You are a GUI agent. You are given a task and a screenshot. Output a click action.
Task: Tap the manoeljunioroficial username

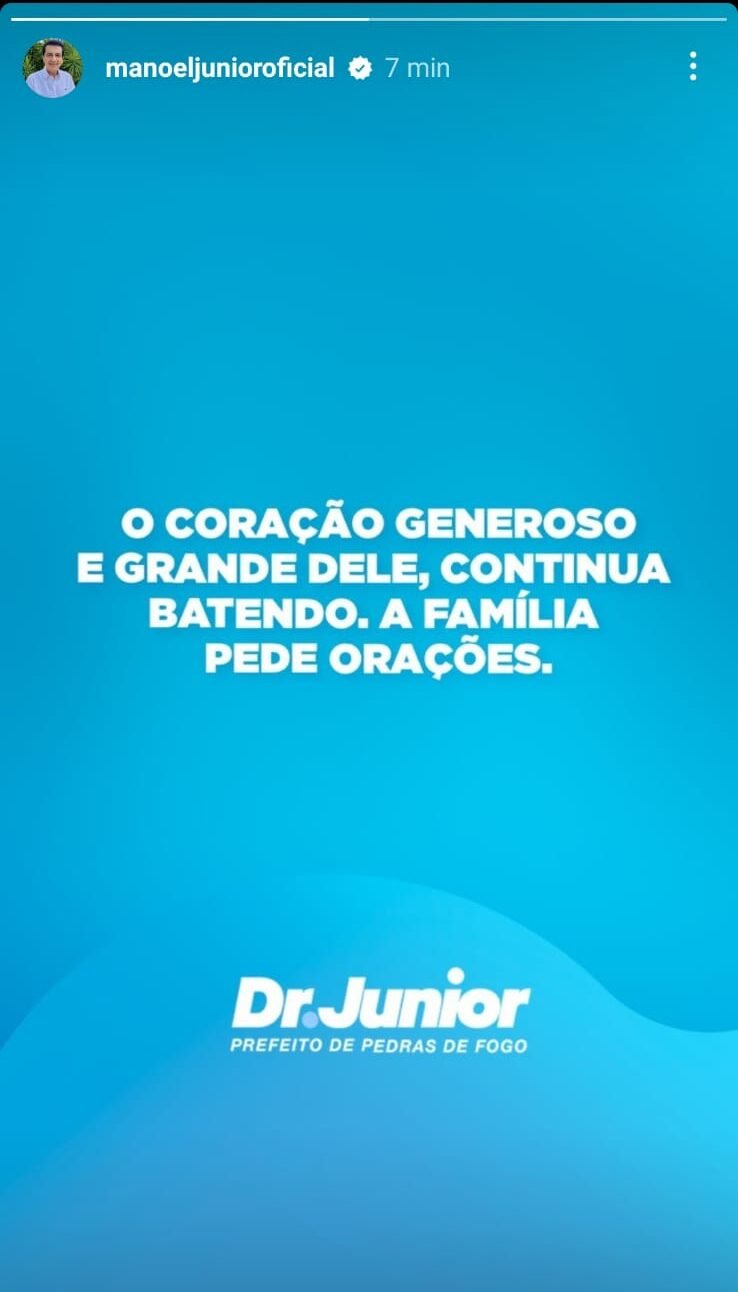(219, 68)
